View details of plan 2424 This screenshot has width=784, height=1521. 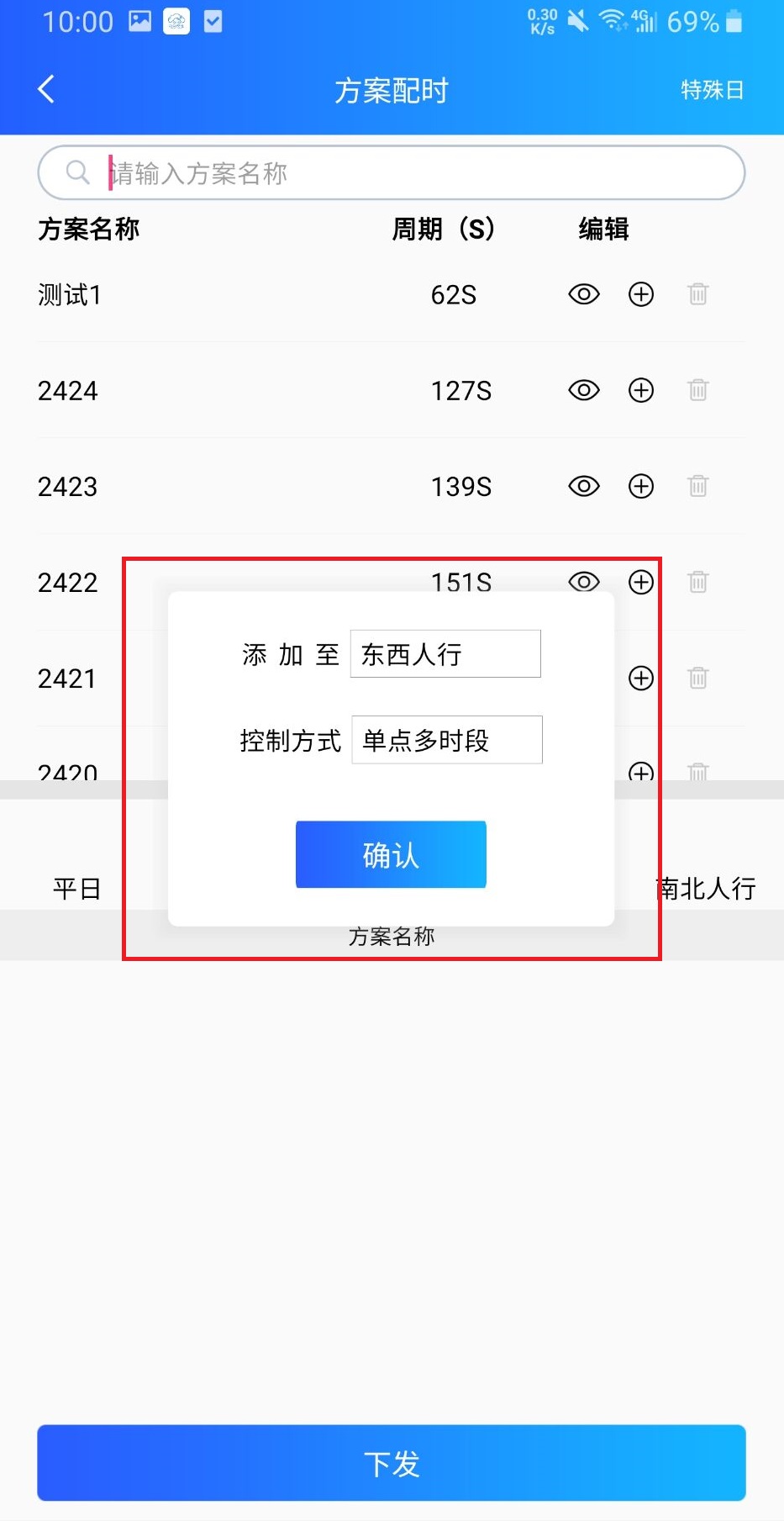(x=584, y=390)
